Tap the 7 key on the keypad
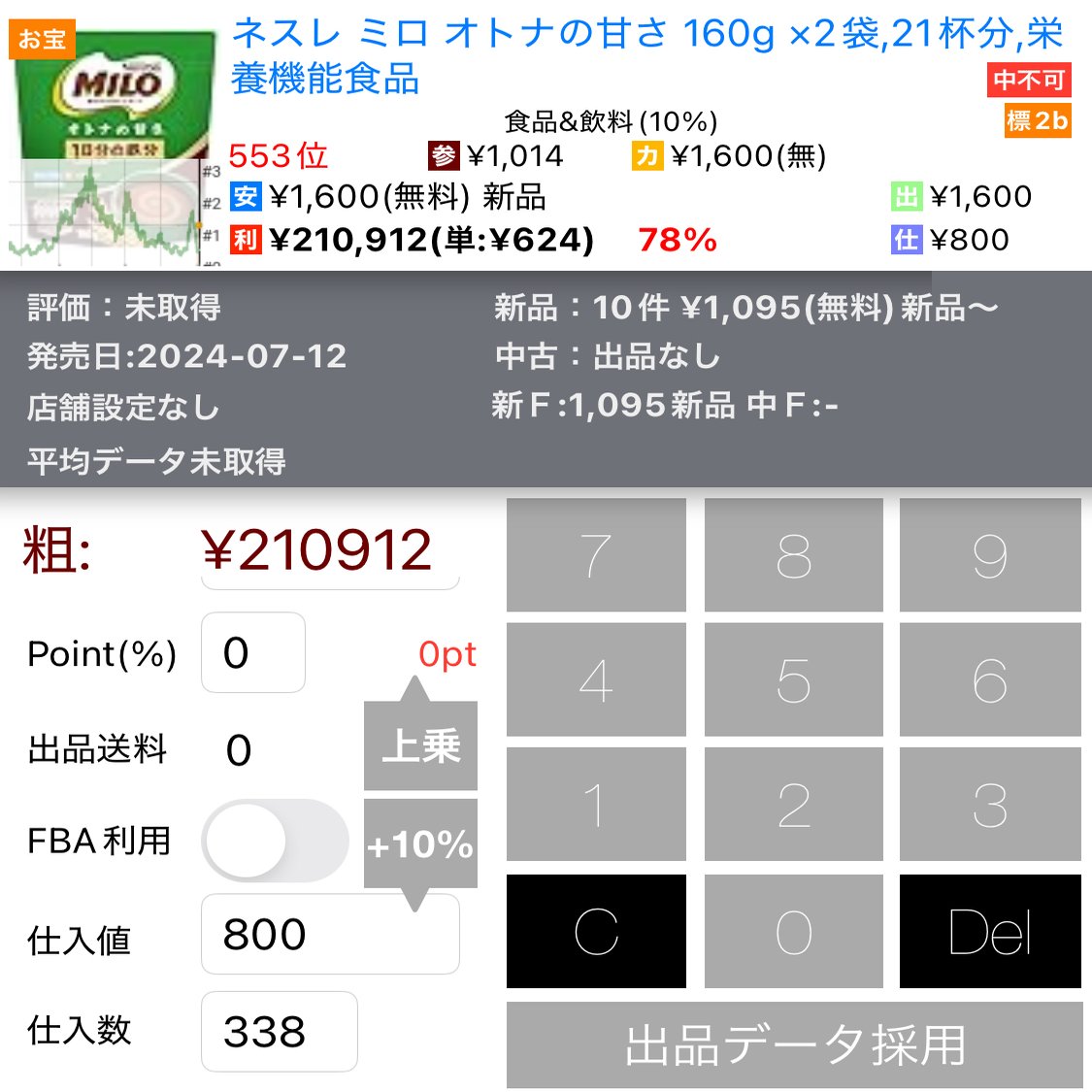 596,555
